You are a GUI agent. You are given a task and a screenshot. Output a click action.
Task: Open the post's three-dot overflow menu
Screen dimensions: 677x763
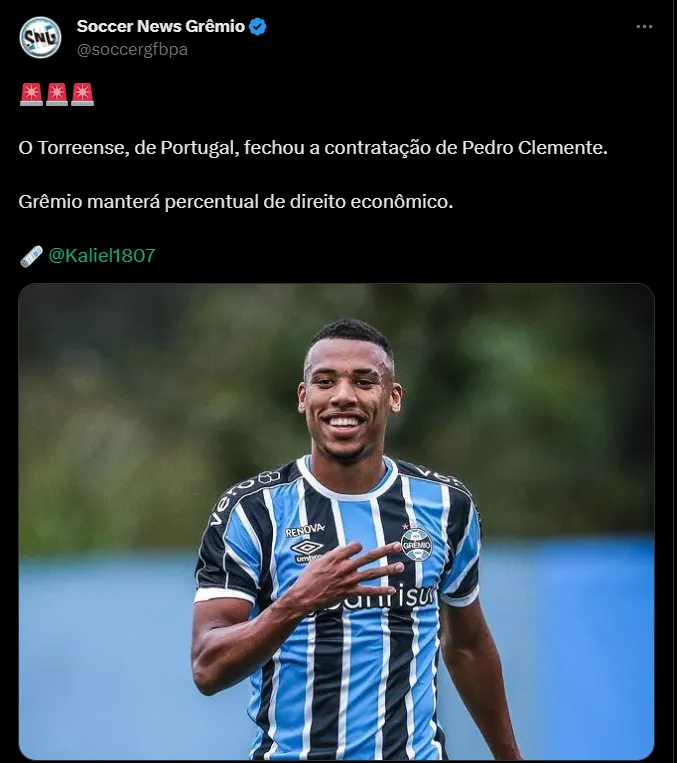[x=646, y=27]
